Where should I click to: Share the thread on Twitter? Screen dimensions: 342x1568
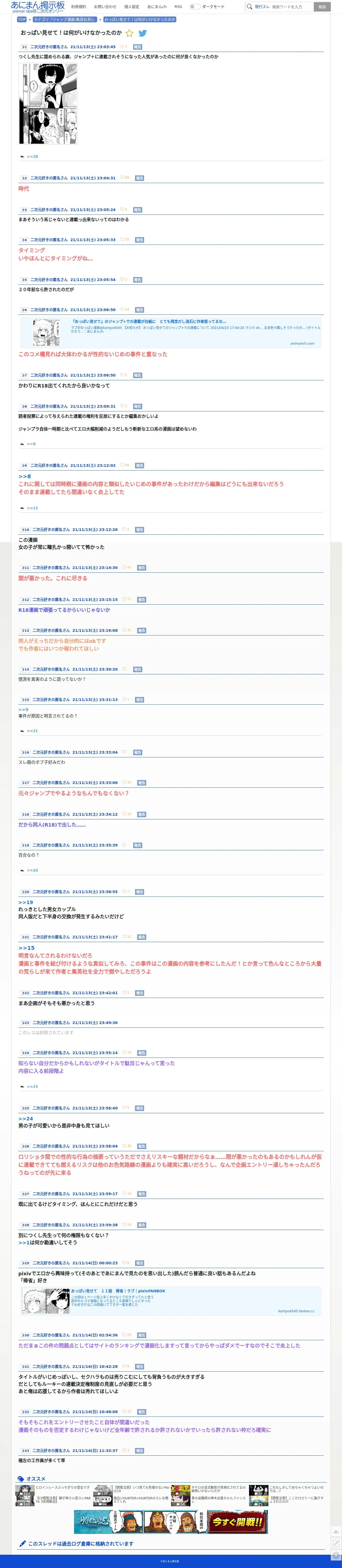coord(143,34)
